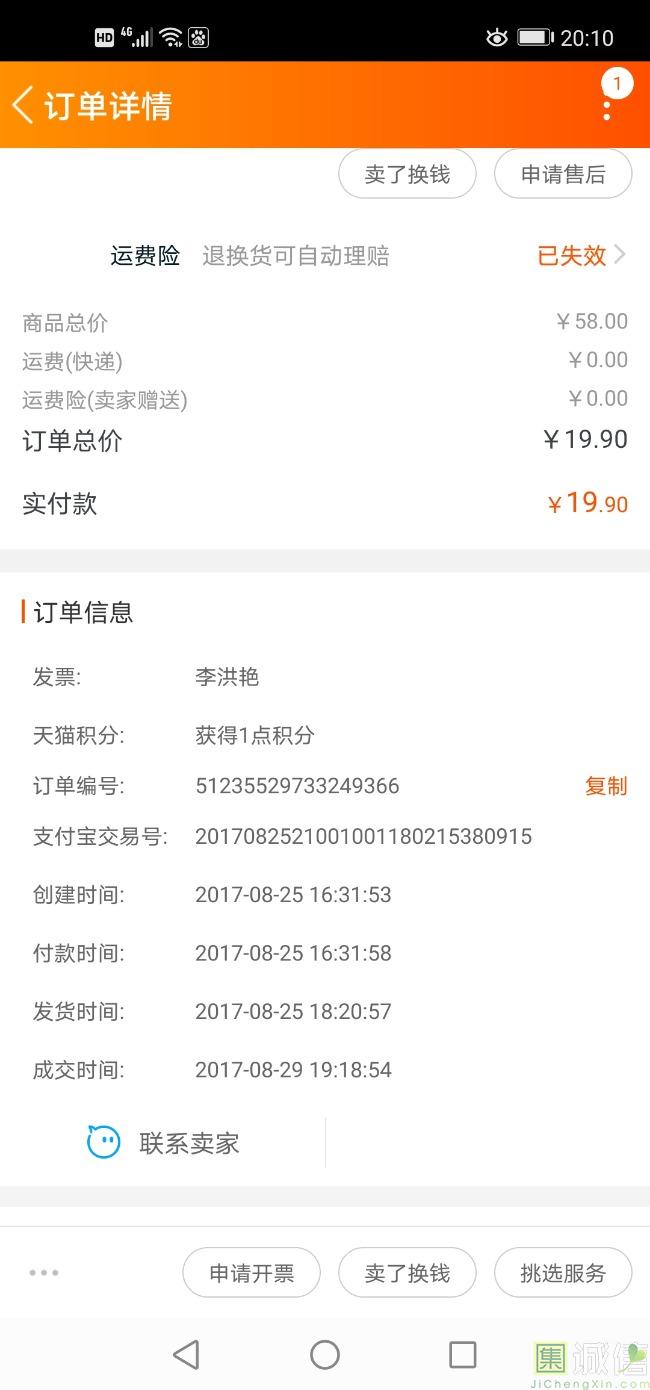Tap 卖了换钱 beside 申请售后
Image resolution: width=650 pixels, height=1390 pixels.
(x=407, y=174)
